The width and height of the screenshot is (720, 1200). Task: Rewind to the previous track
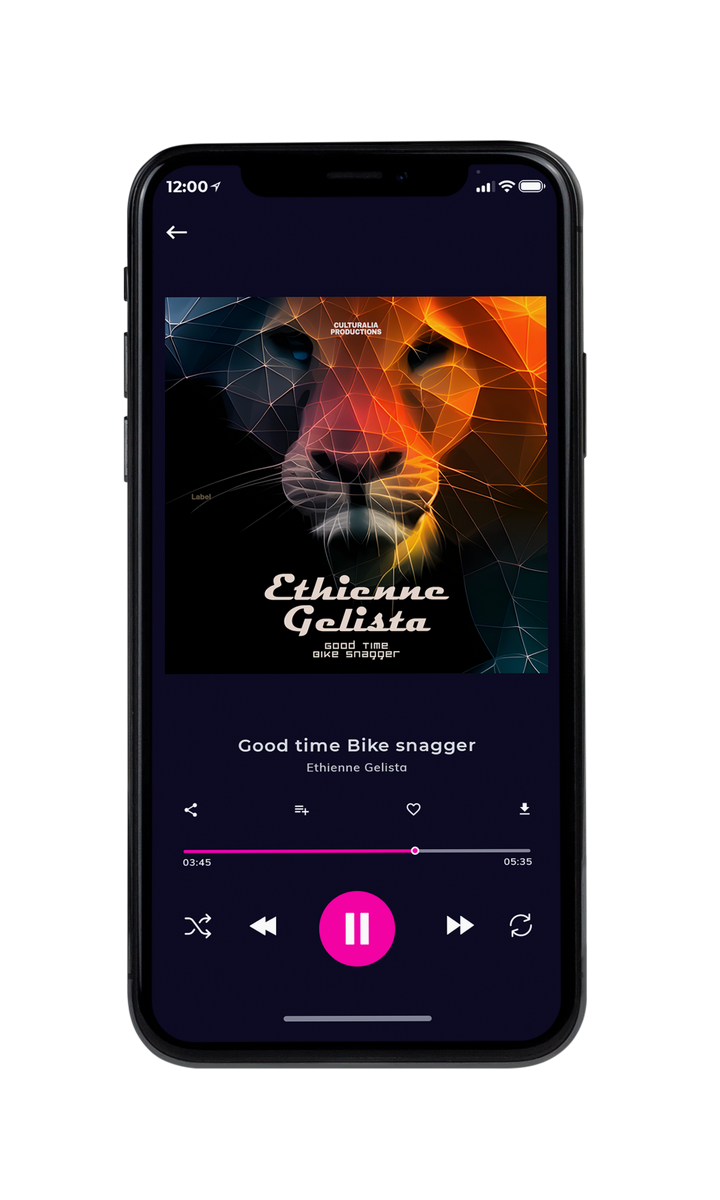click(263, 927)
